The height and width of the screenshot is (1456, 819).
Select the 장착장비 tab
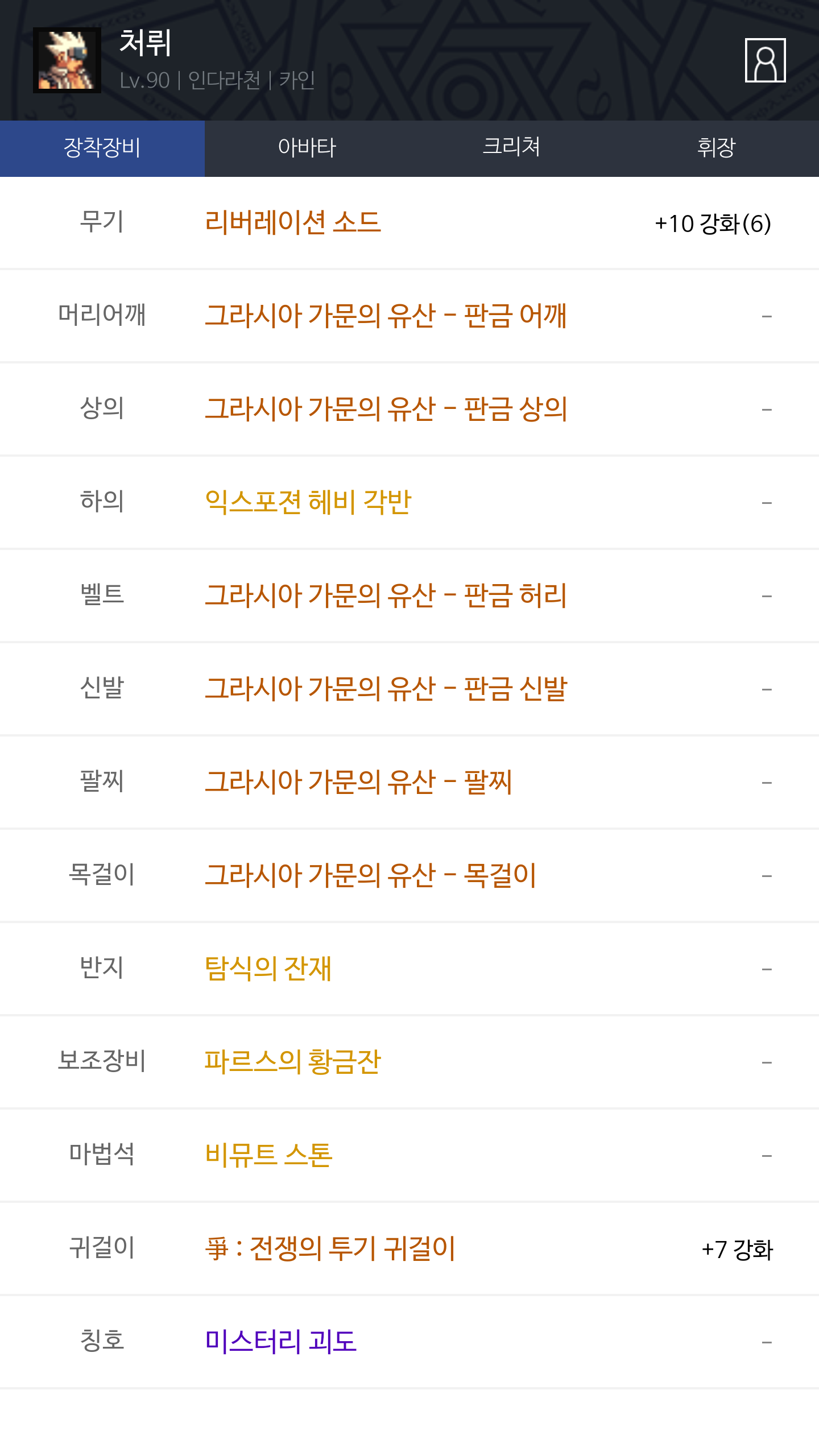[x=102, y=148]
